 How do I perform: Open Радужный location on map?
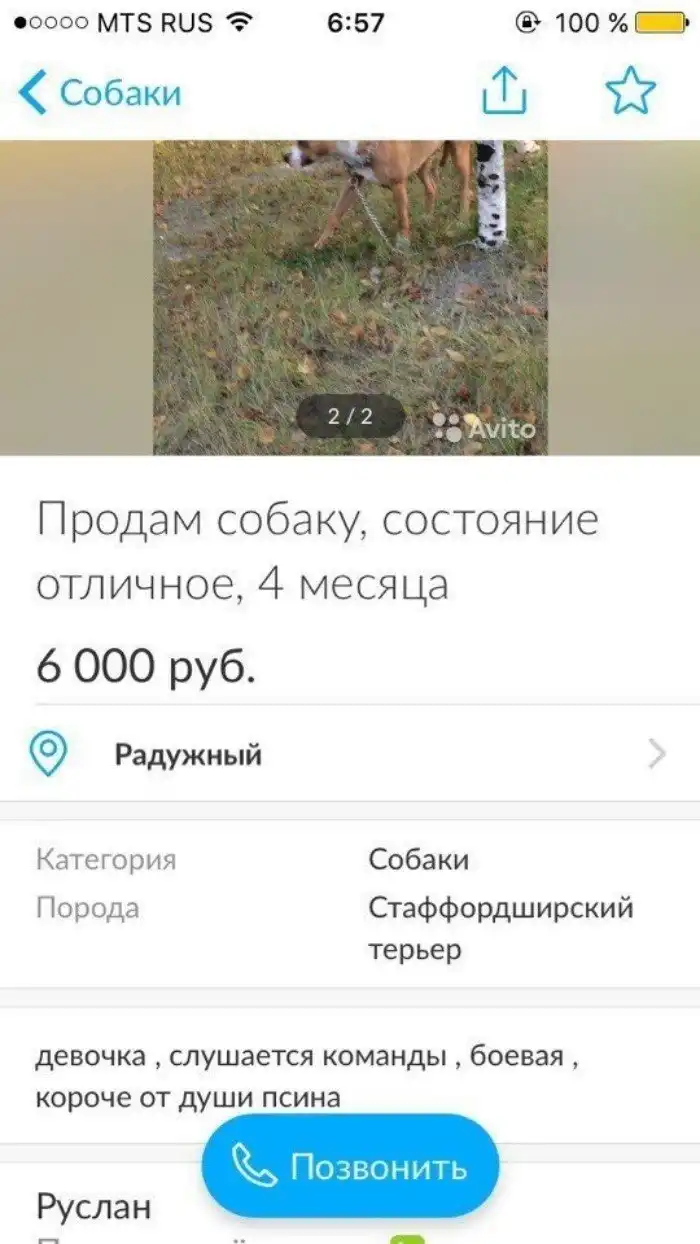click(350, 754)
